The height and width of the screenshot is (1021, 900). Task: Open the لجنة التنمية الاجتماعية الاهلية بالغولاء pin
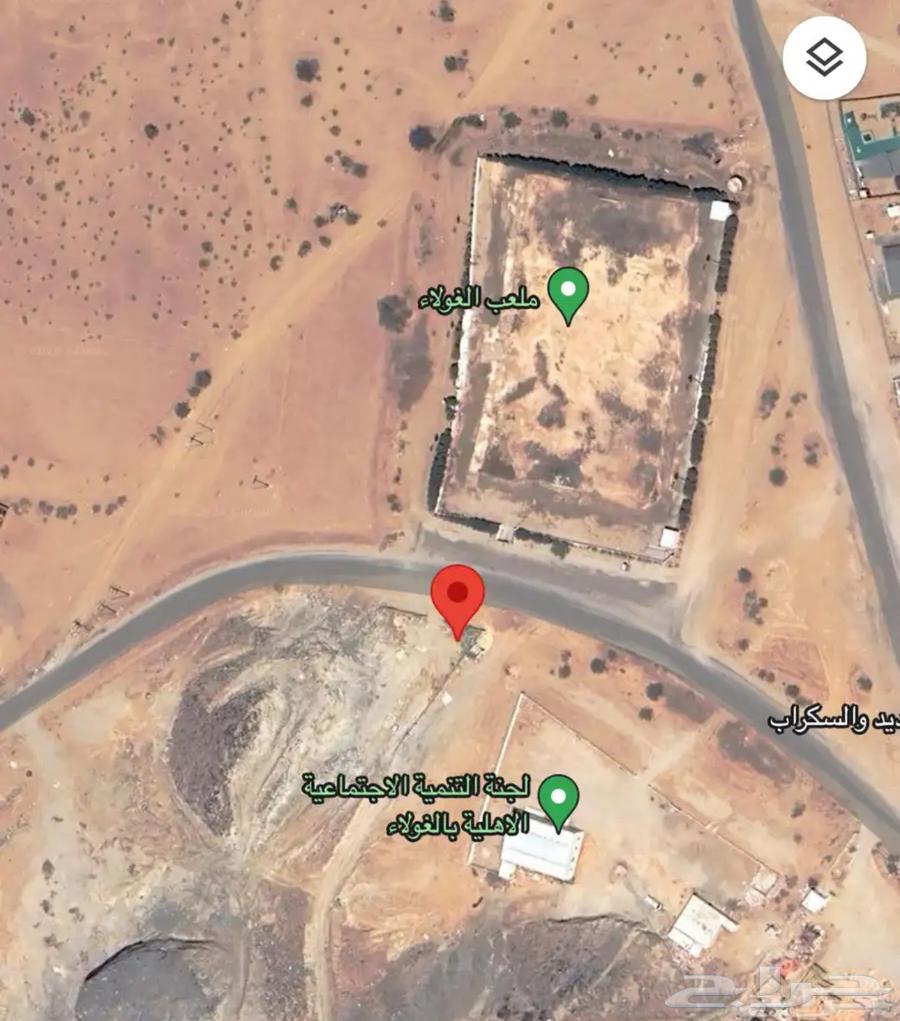(x=558, y=800)
